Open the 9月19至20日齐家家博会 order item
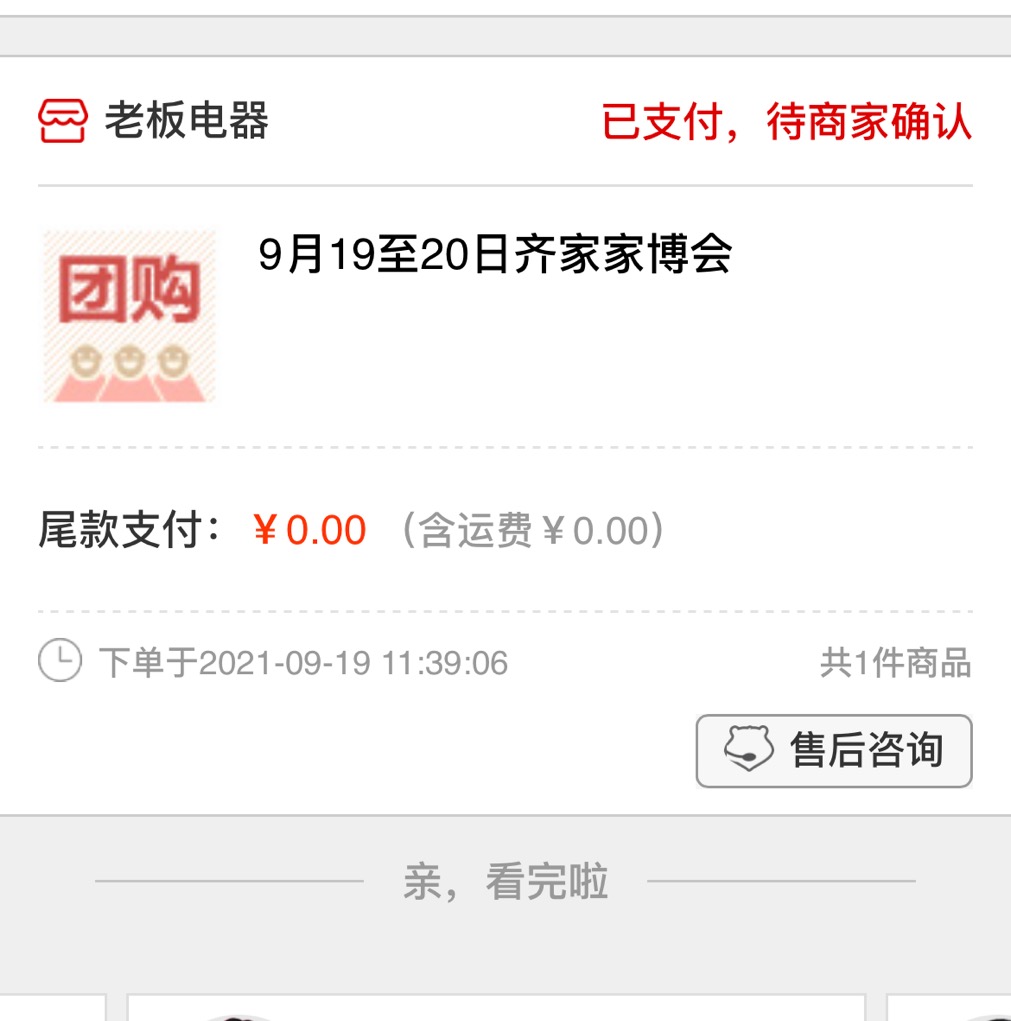1011x1021 pixels. pos(495,254)
